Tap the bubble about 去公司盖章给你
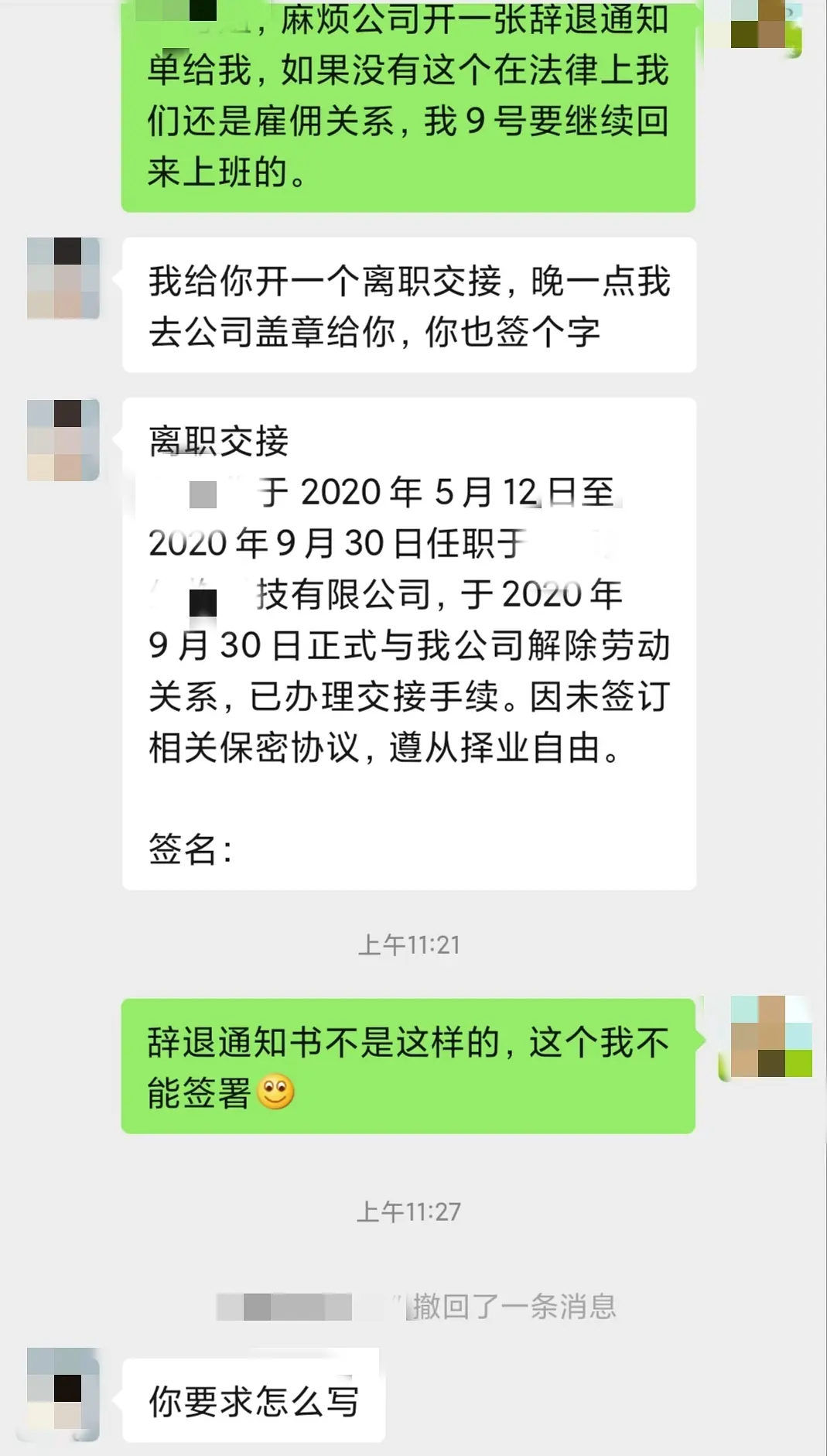This screenshot has width=827, height=1456. (410, 306)
